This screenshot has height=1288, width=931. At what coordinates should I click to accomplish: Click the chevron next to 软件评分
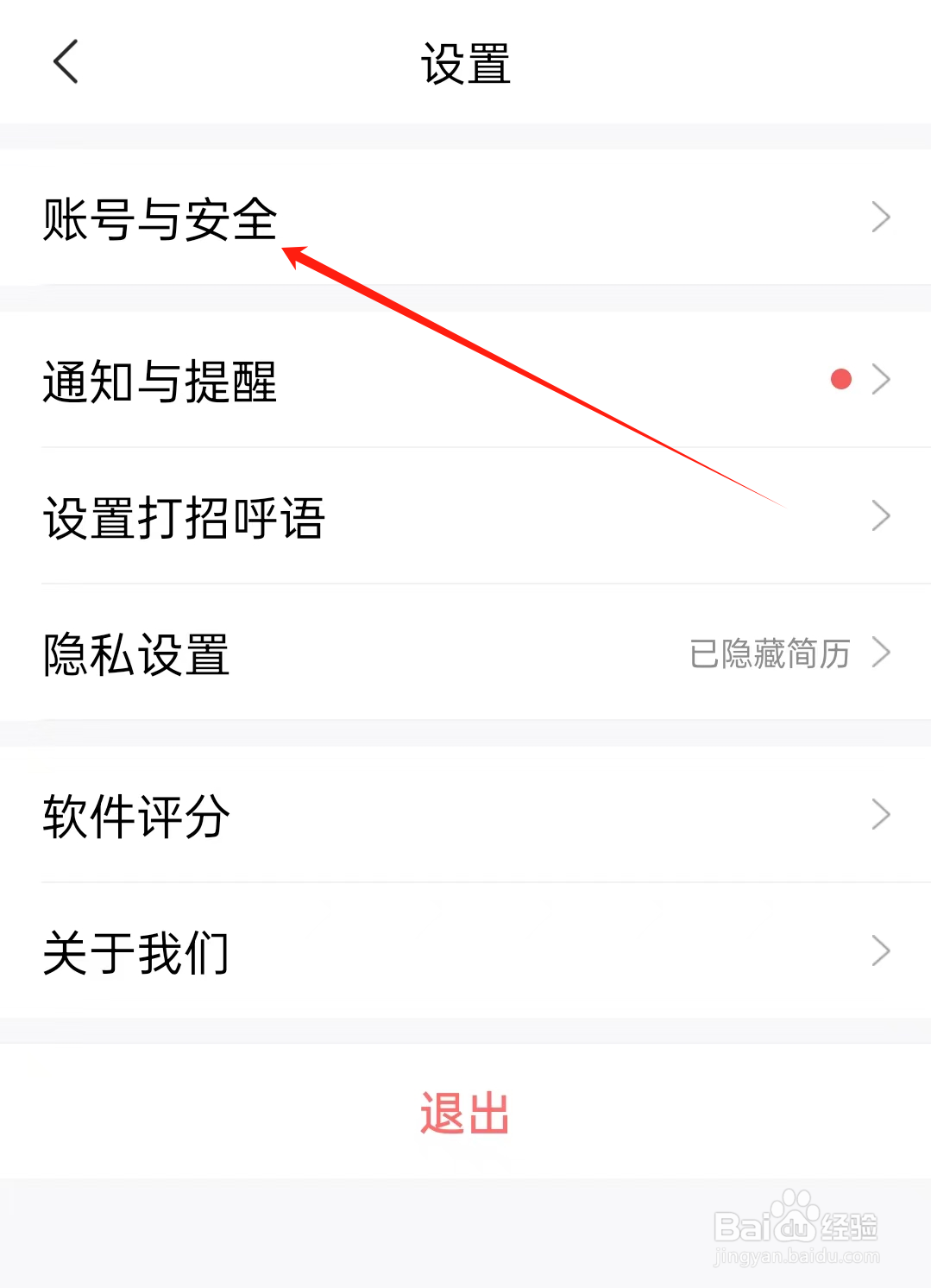pos(881,812)
